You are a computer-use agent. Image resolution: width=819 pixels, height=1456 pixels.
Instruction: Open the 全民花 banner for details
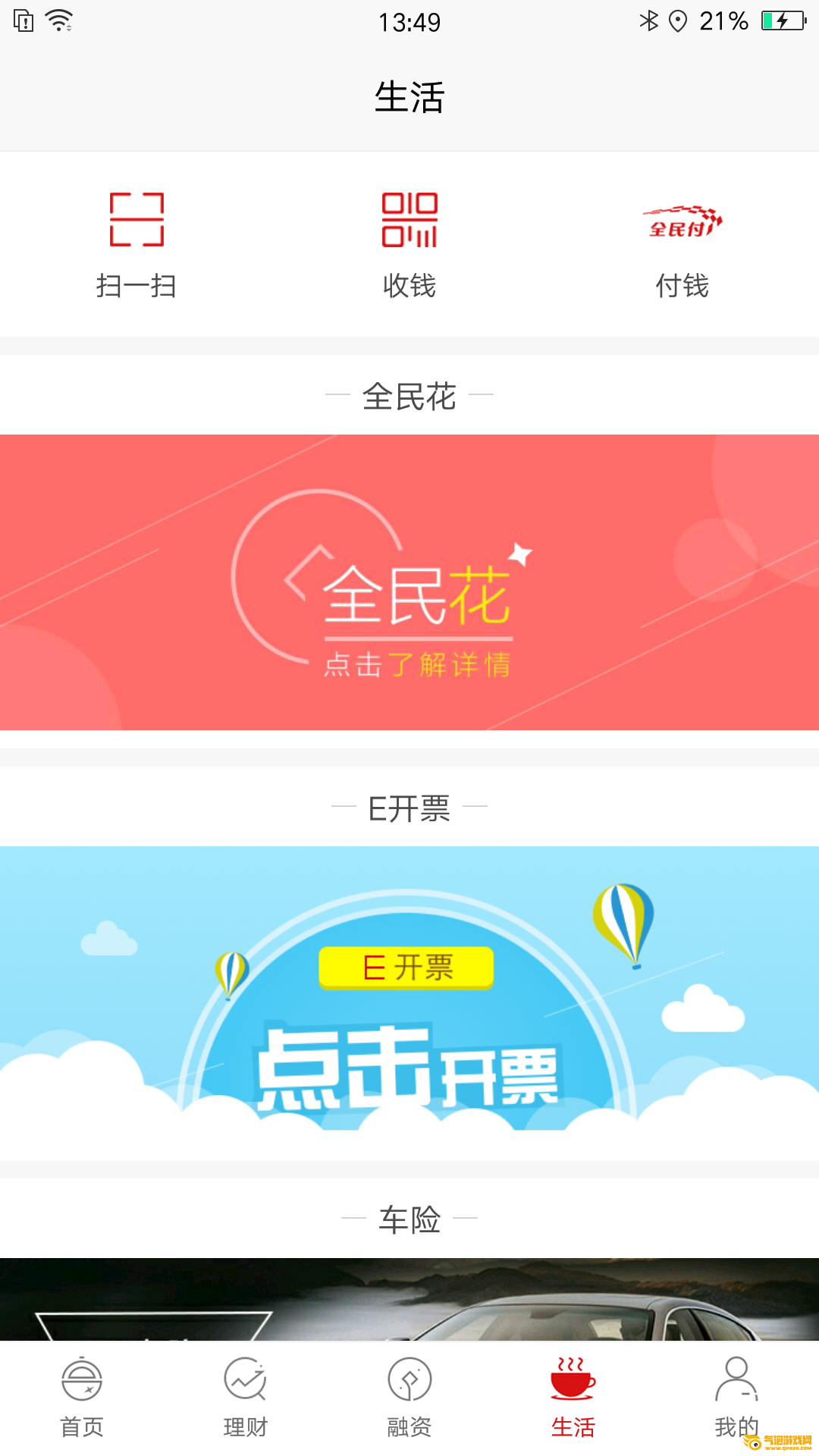(x=409, y=582)
